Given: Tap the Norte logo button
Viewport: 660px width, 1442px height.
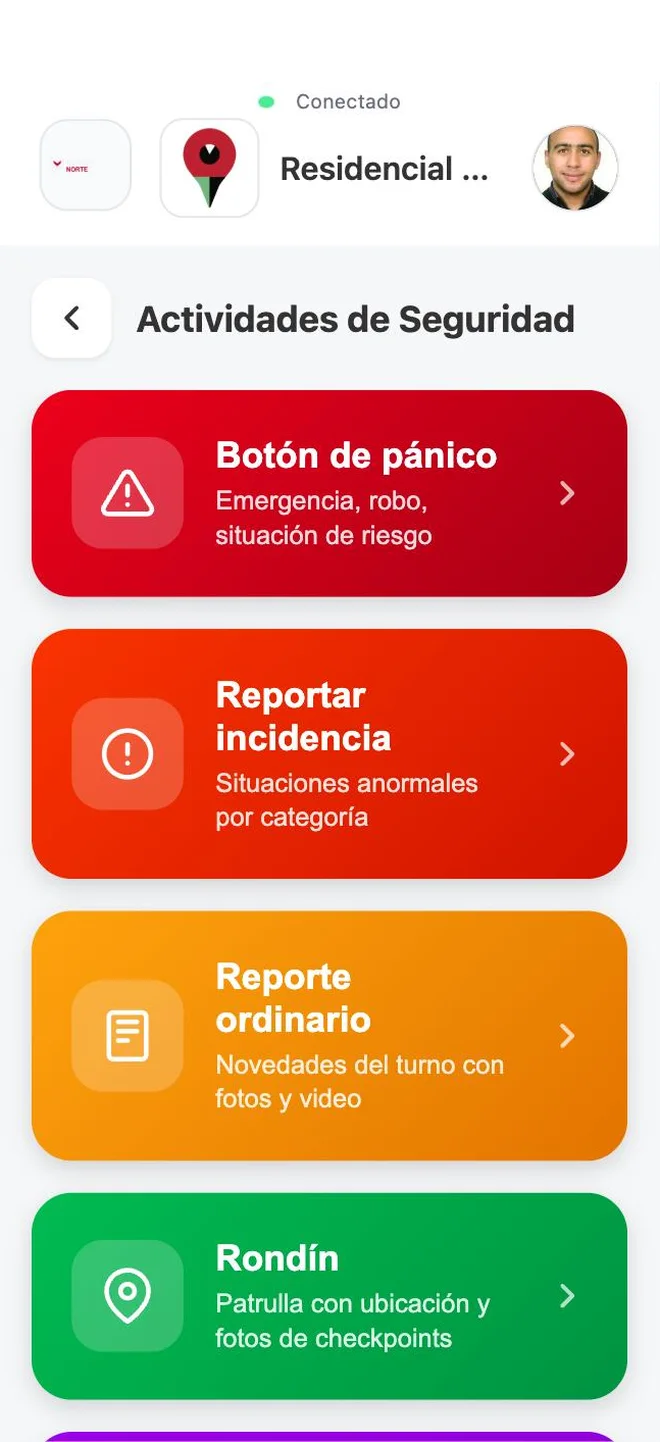Looking at the screenshot, I should pos(85,166).
